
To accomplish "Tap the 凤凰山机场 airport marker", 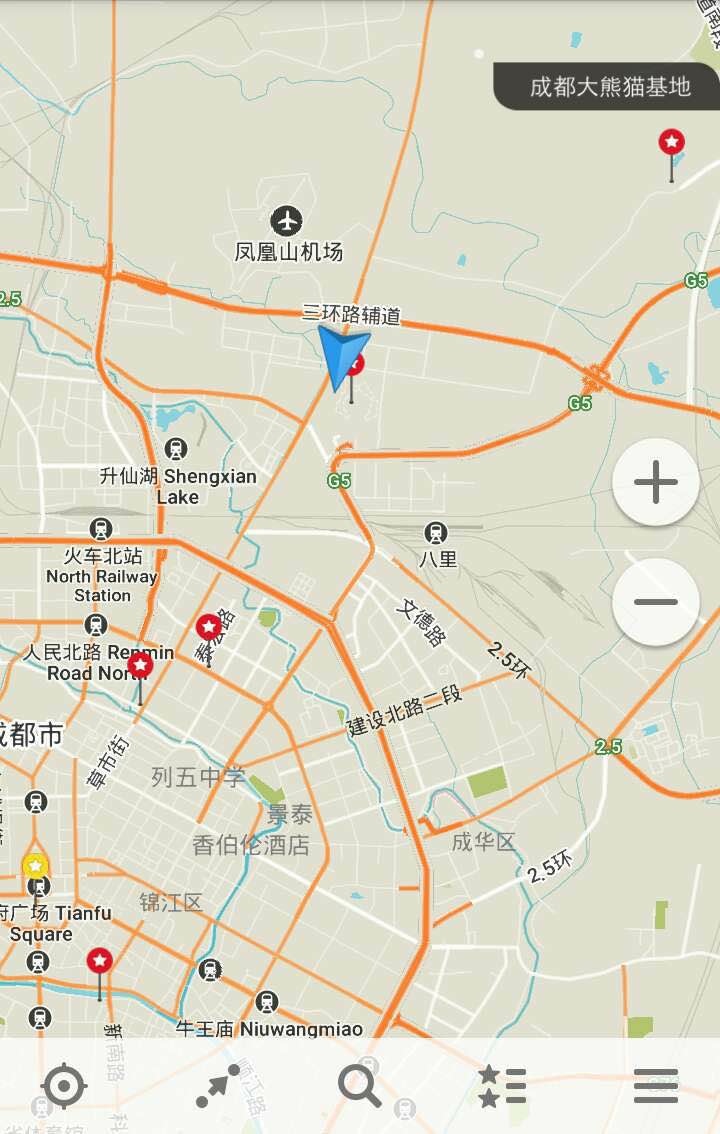I will click(288, 220).
